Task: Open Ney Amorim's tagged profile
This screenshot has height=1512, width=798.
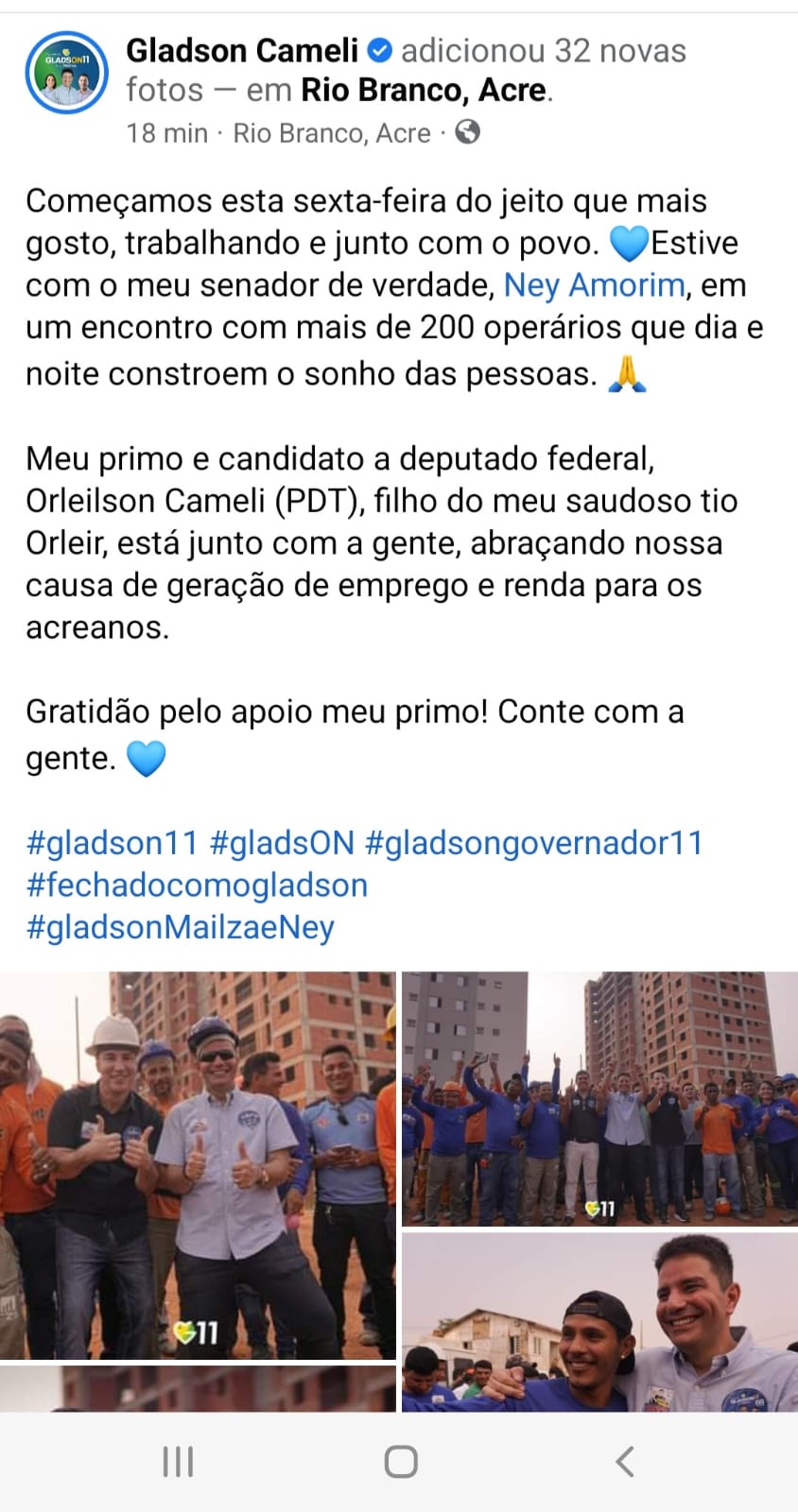Action: [x=594, y=284]
